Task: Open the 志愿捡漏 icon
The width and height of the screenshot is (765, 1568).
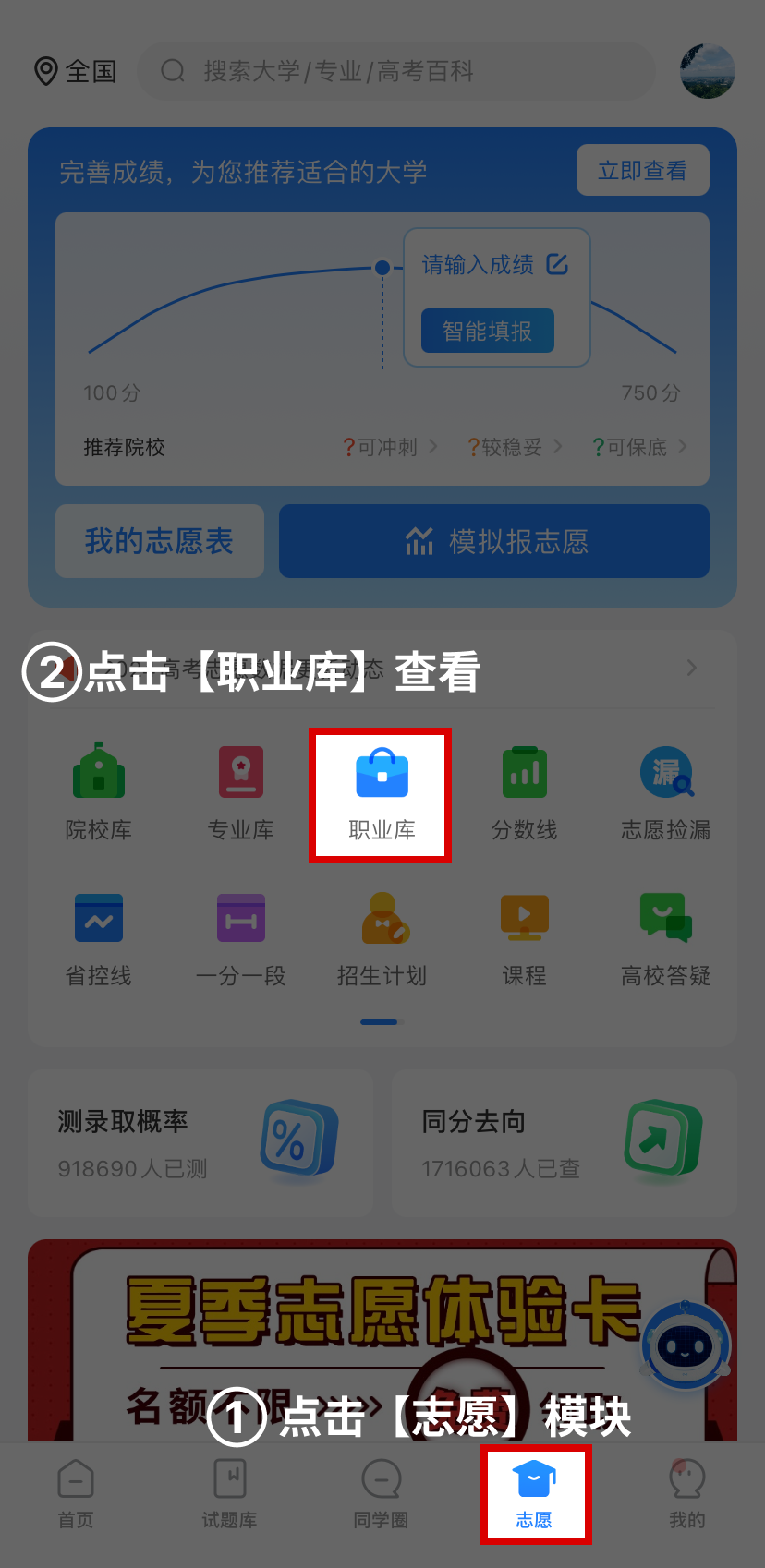Action: pyautogui.click(x=665, y=790)
